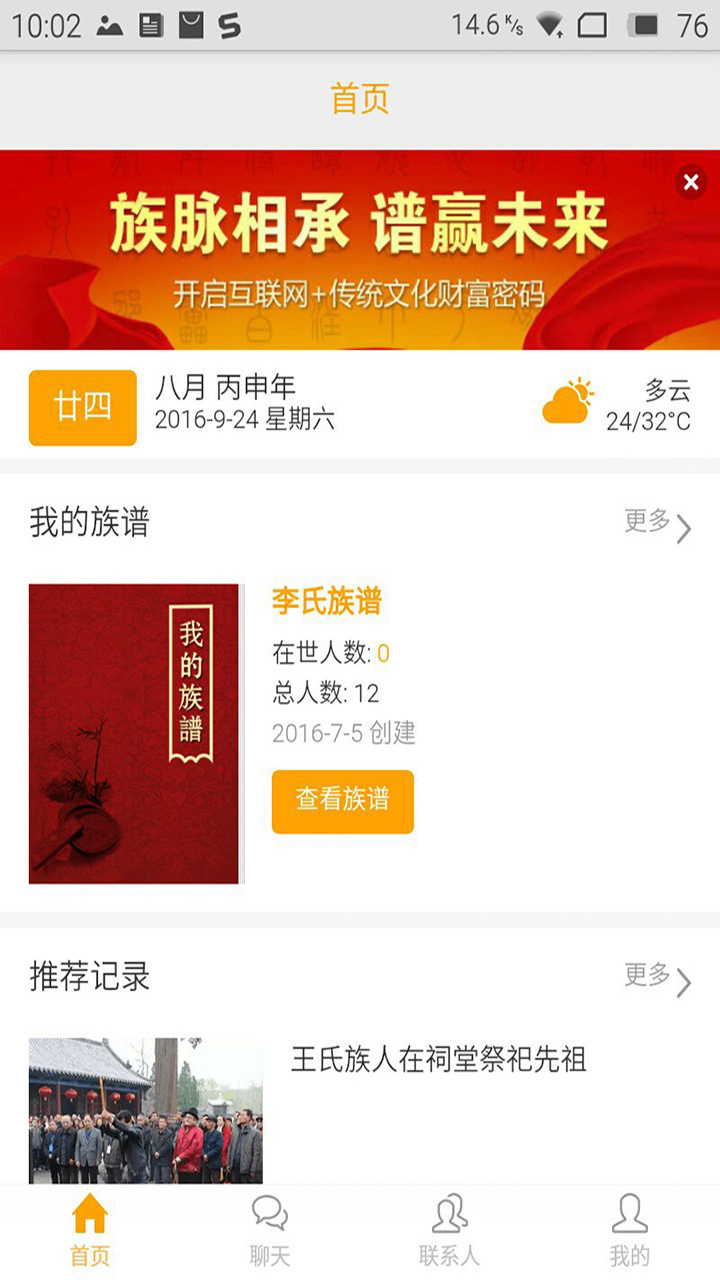The height and width of the screenshot is (1280, 720).
Task: Open 更多 in 我的族谱 section
Action: pos(658,523)
